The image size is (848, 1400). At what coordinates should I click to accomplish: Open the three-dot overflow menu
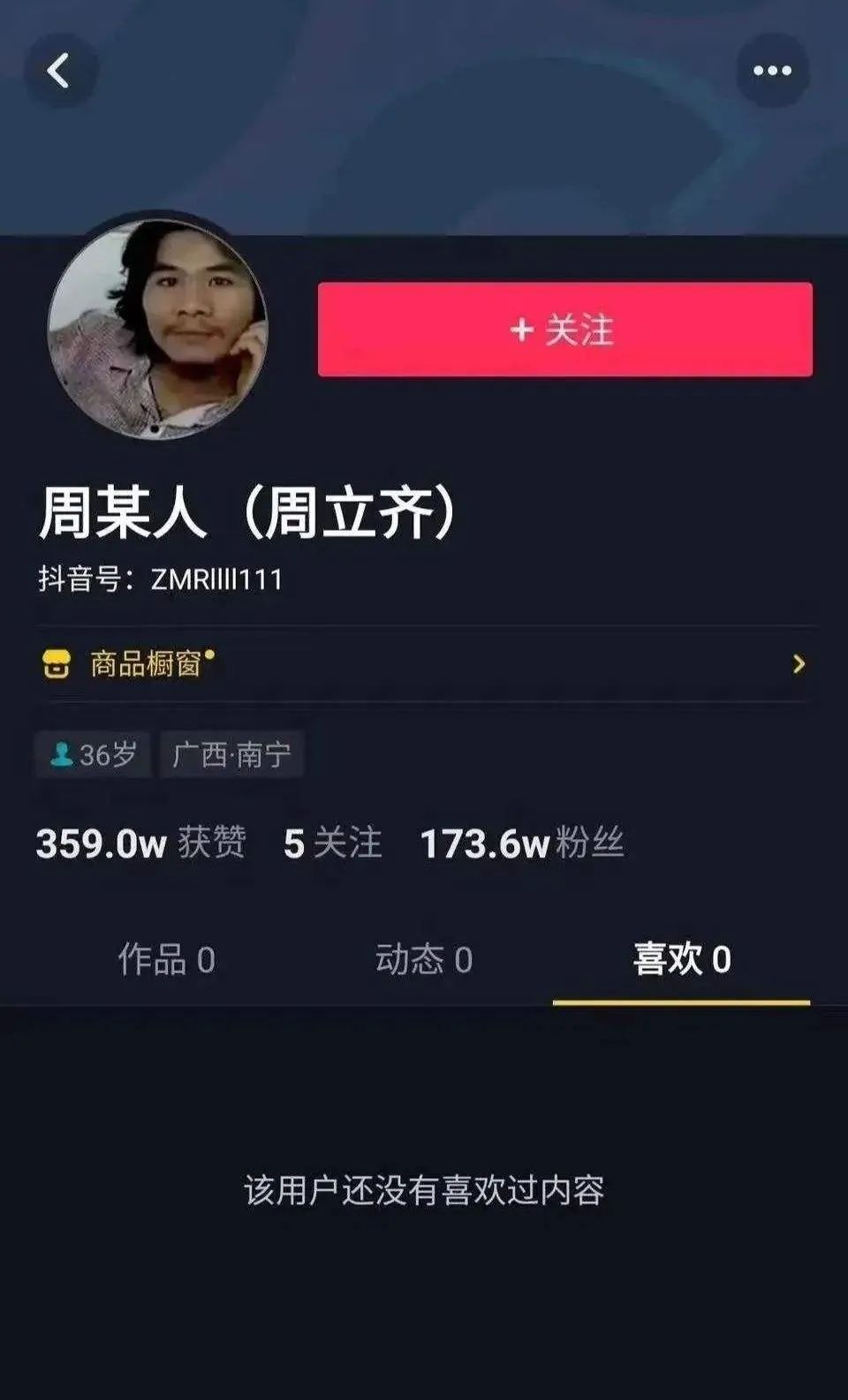point(772,71)
